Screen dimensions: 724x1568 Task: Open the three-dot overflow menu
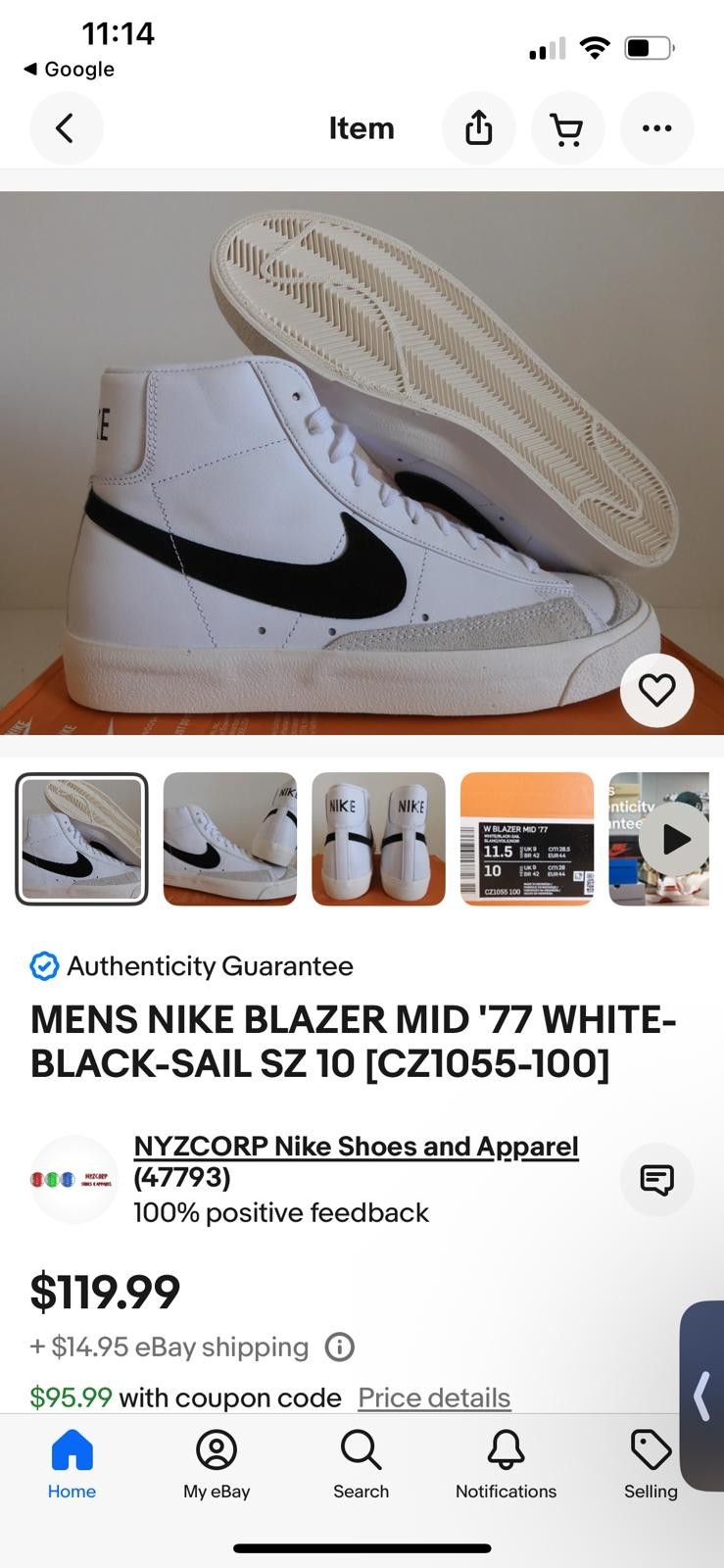coord(656,128)
